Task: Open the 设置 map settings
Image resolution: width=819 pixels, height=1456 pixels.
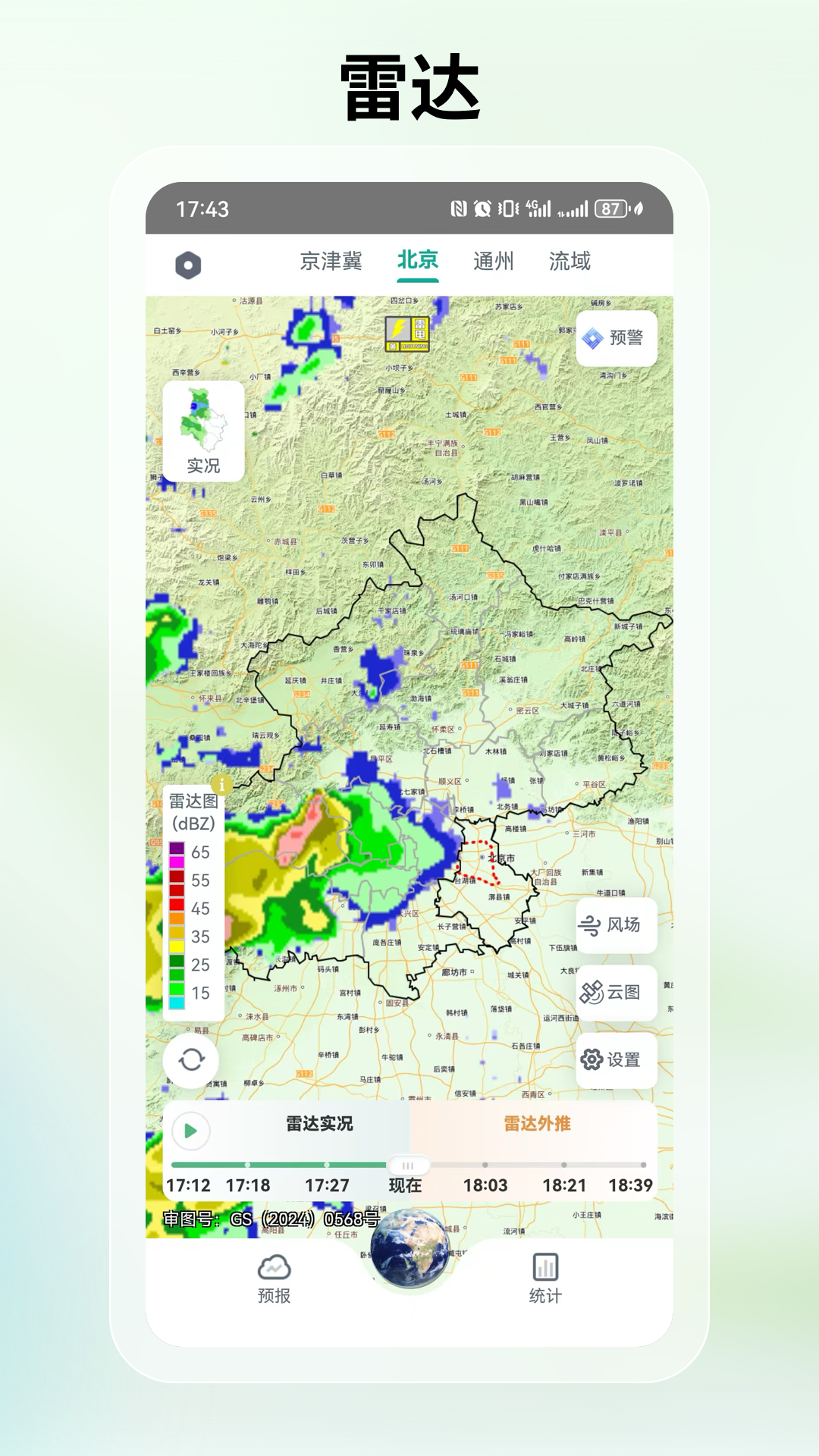Action: [616, 1062]
